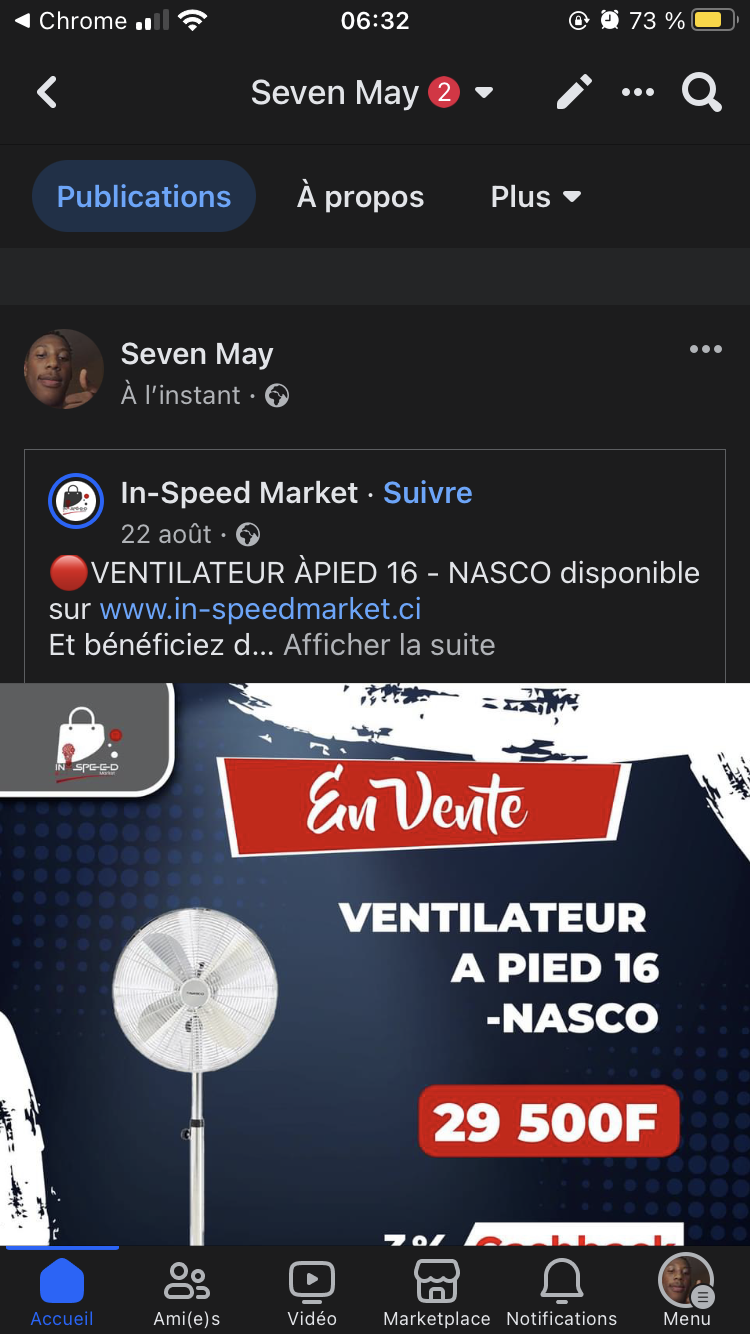Switch to the Vidéo tab
This screenshot has width=750, height=1334.
pyautogui.click(x=312, y=1292)
